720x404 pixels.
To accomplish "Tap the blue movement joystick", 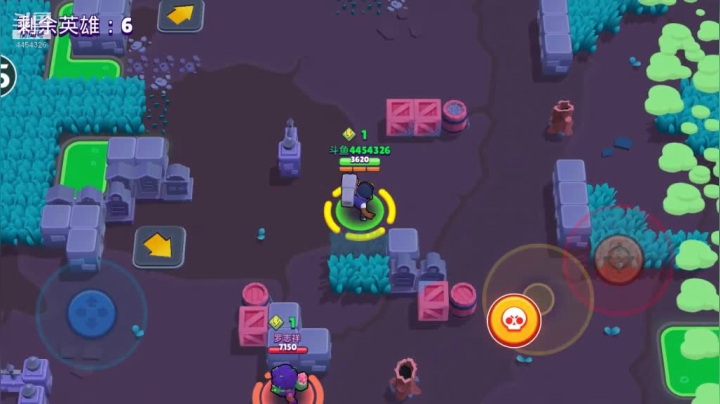I will tap(91, 313).
